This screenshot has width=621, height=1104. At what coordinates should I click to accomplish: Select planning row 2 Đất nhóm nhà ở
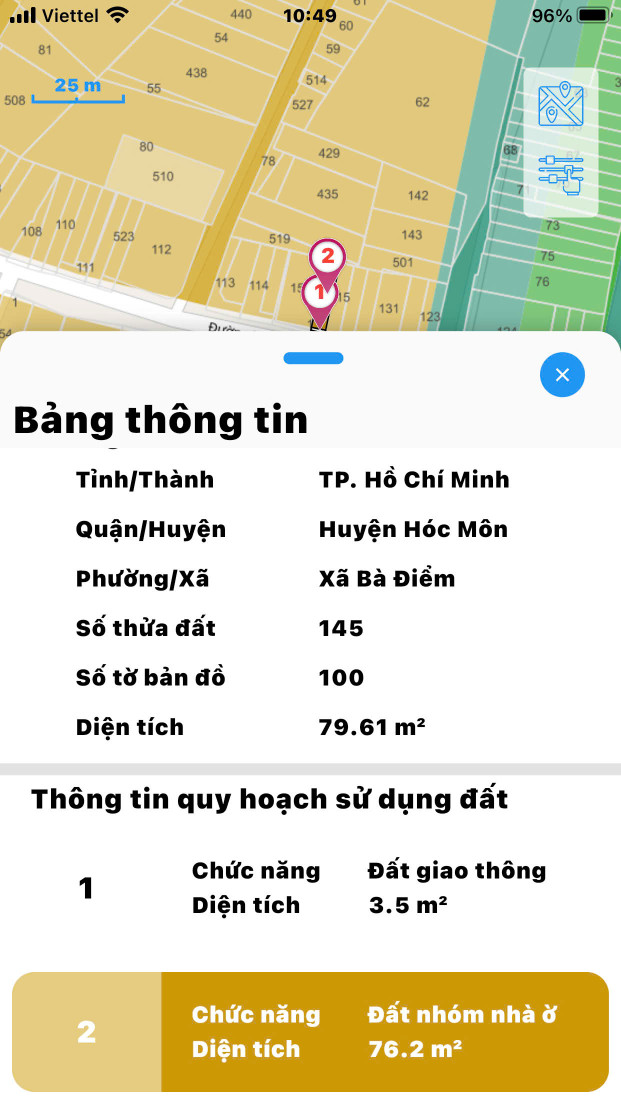[310, 1032]
